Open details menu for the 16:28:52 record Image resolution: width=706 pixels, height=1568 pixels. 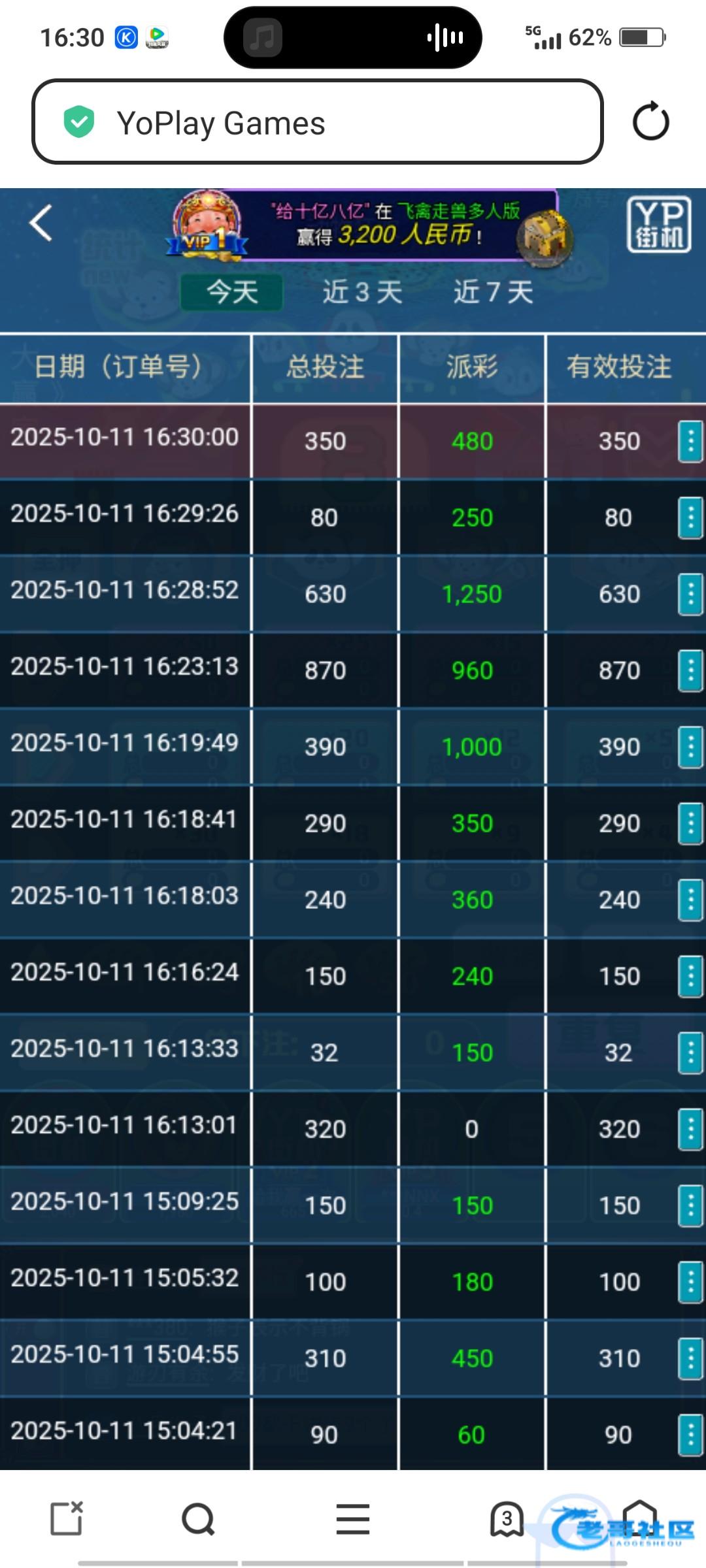(x=690, y=594)
